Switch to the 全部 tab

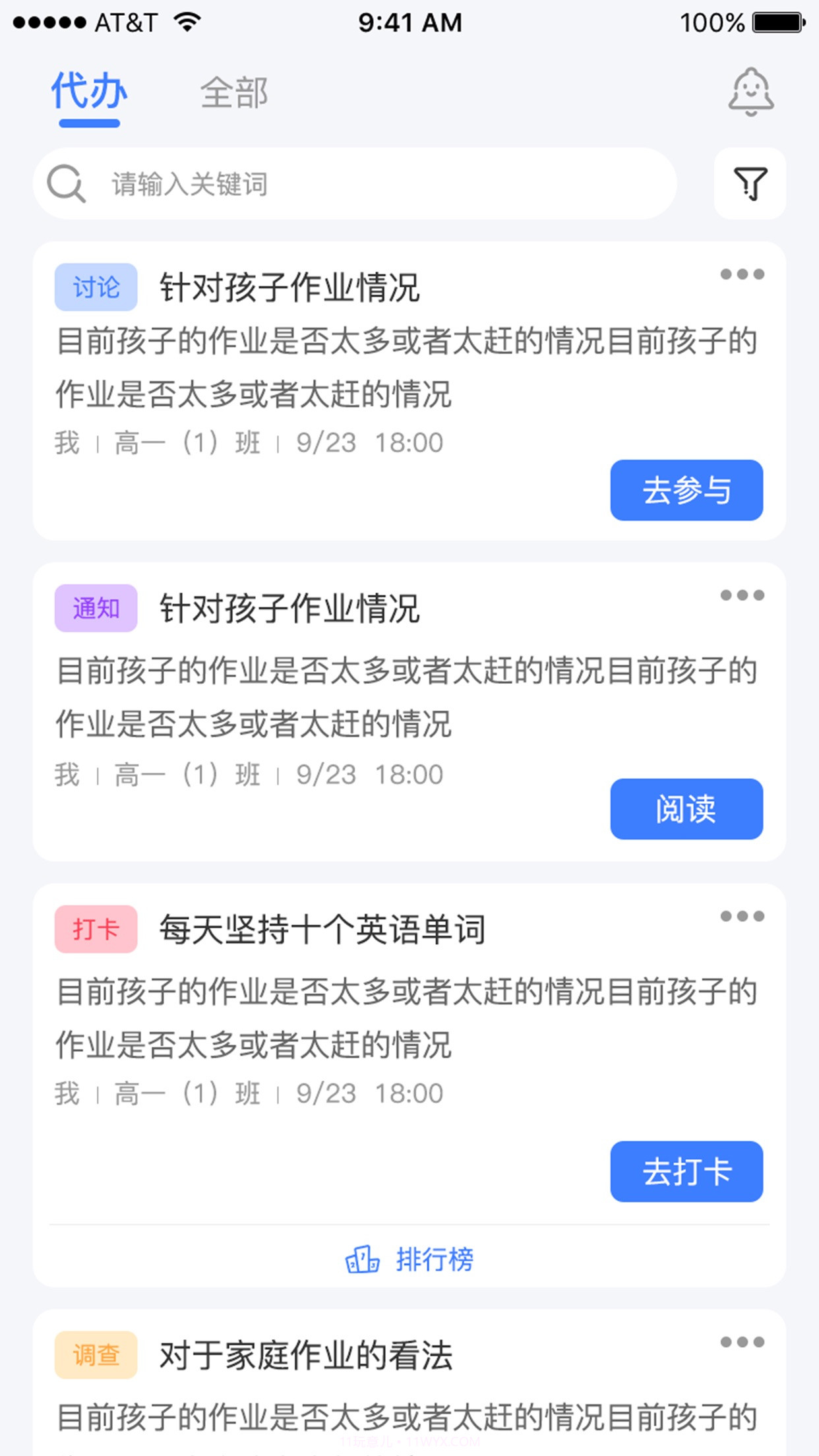(235, 93)
